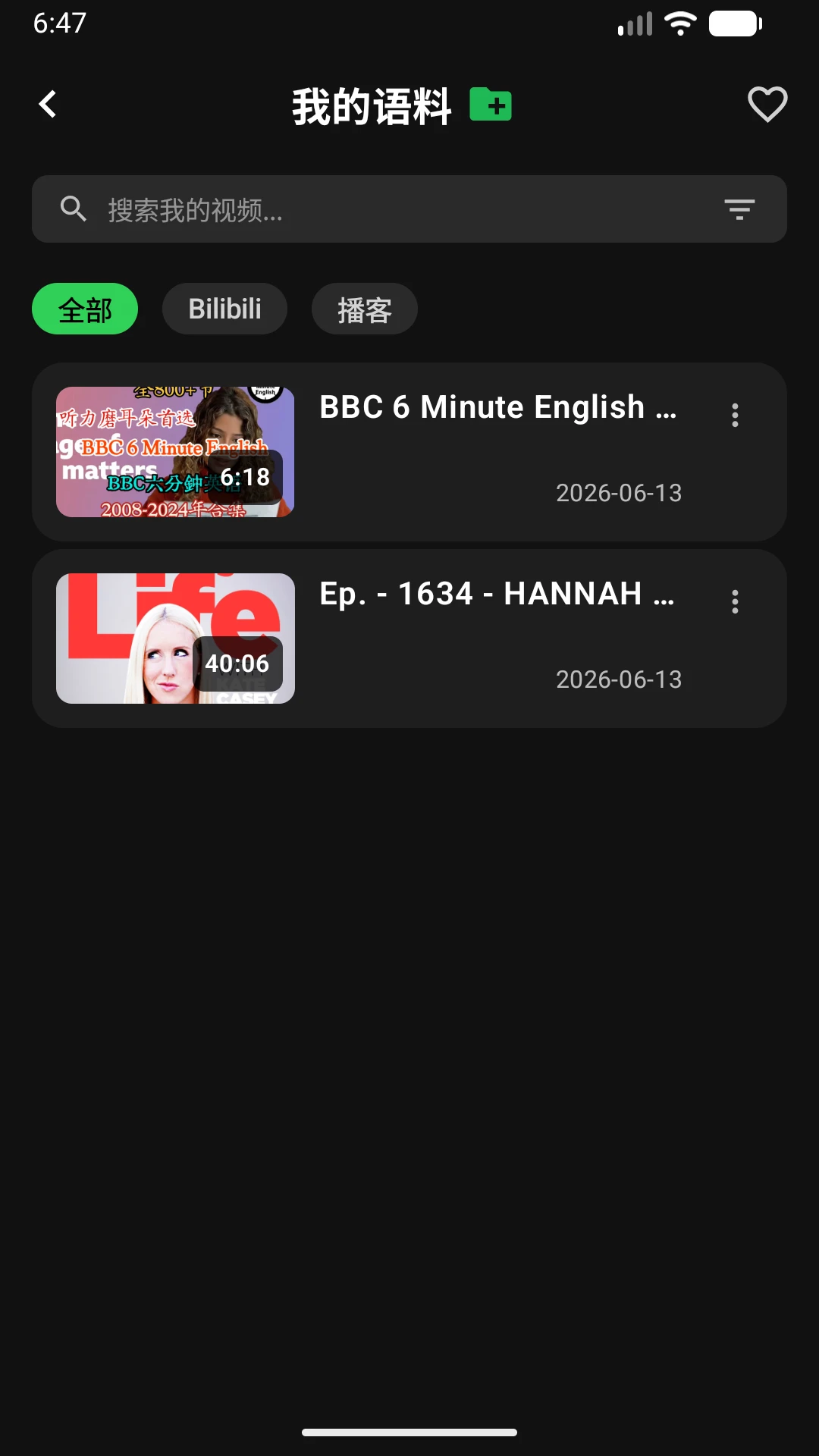Select the 全部 chip
819x1456 pixels.
[x=85, y=309]
